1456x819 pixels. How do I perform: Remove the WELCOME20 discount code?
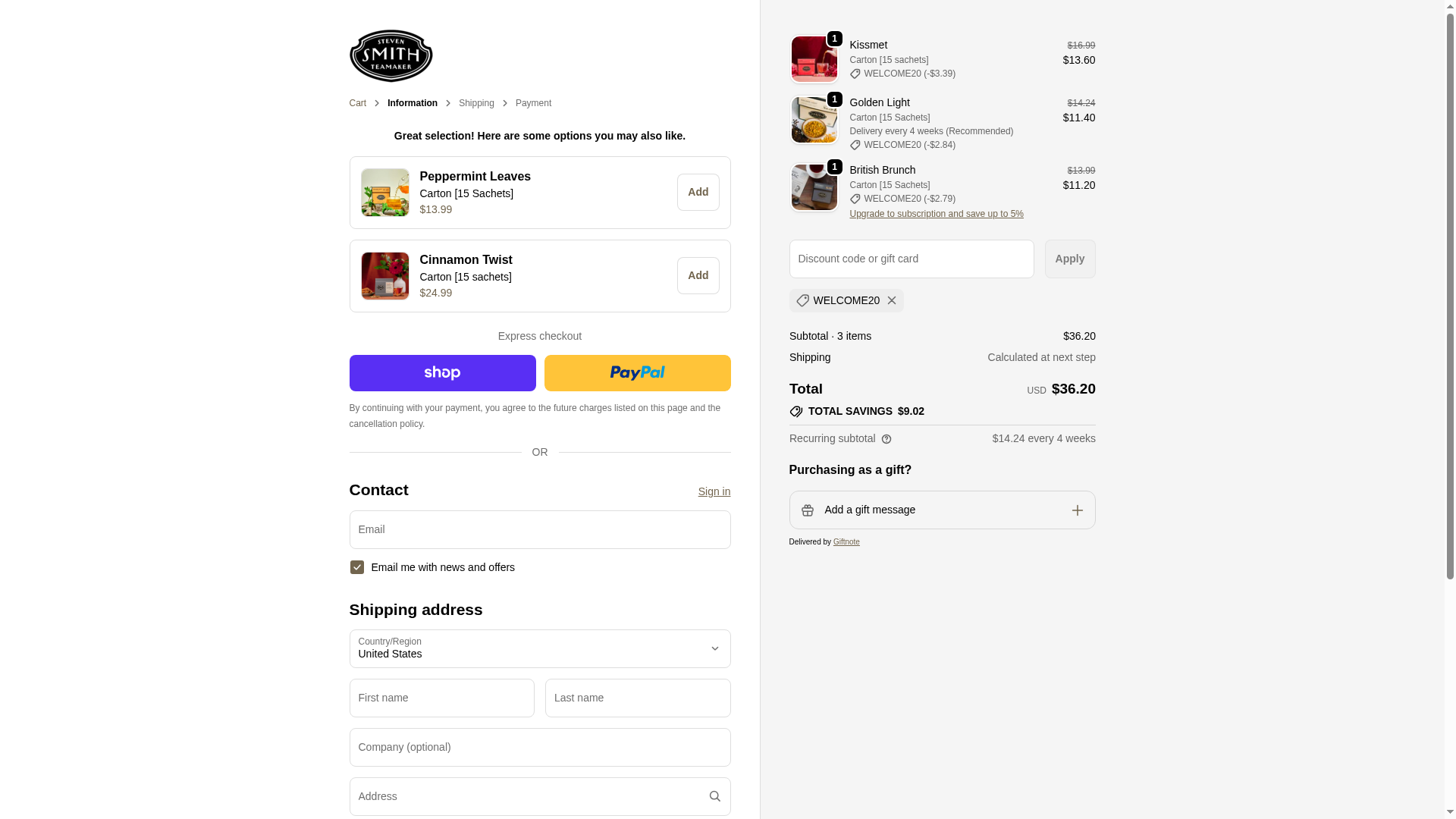[x=892, y=301]
